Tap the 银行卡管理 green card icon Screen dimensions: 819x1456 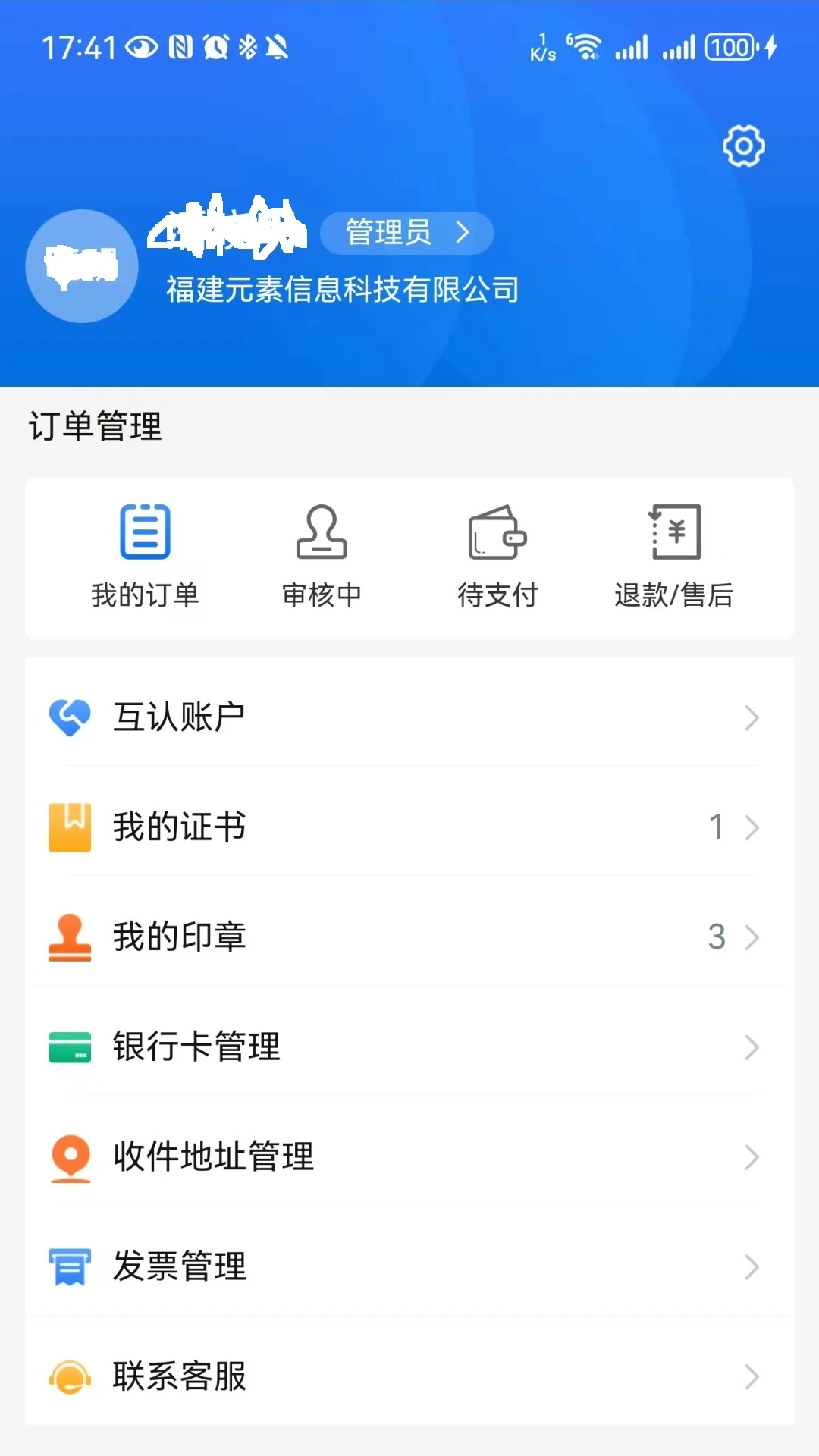click(70, 1046)
